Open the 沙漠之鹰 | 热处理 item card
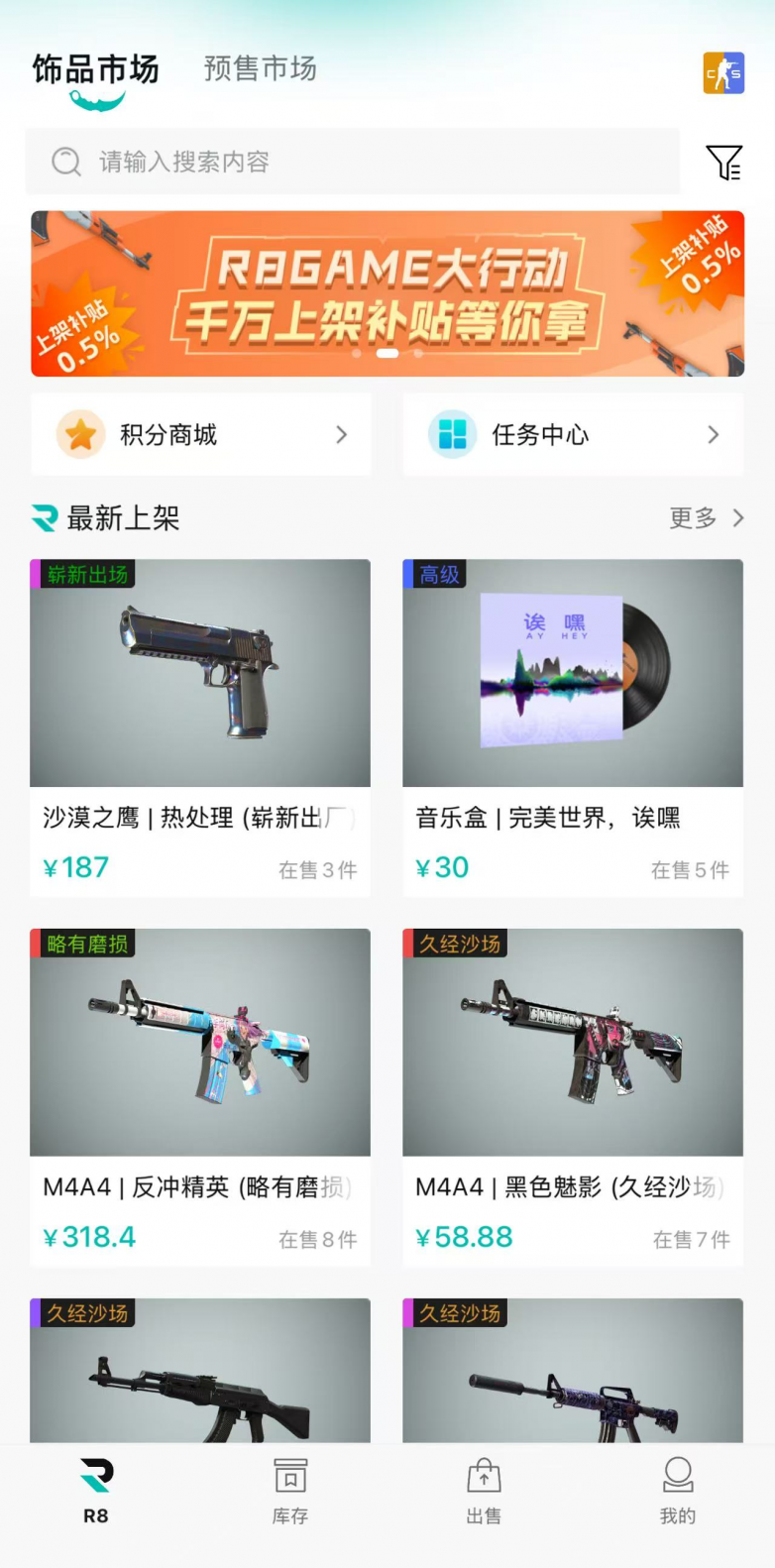This screenshot has height=1568, width=775. point(200,728)
